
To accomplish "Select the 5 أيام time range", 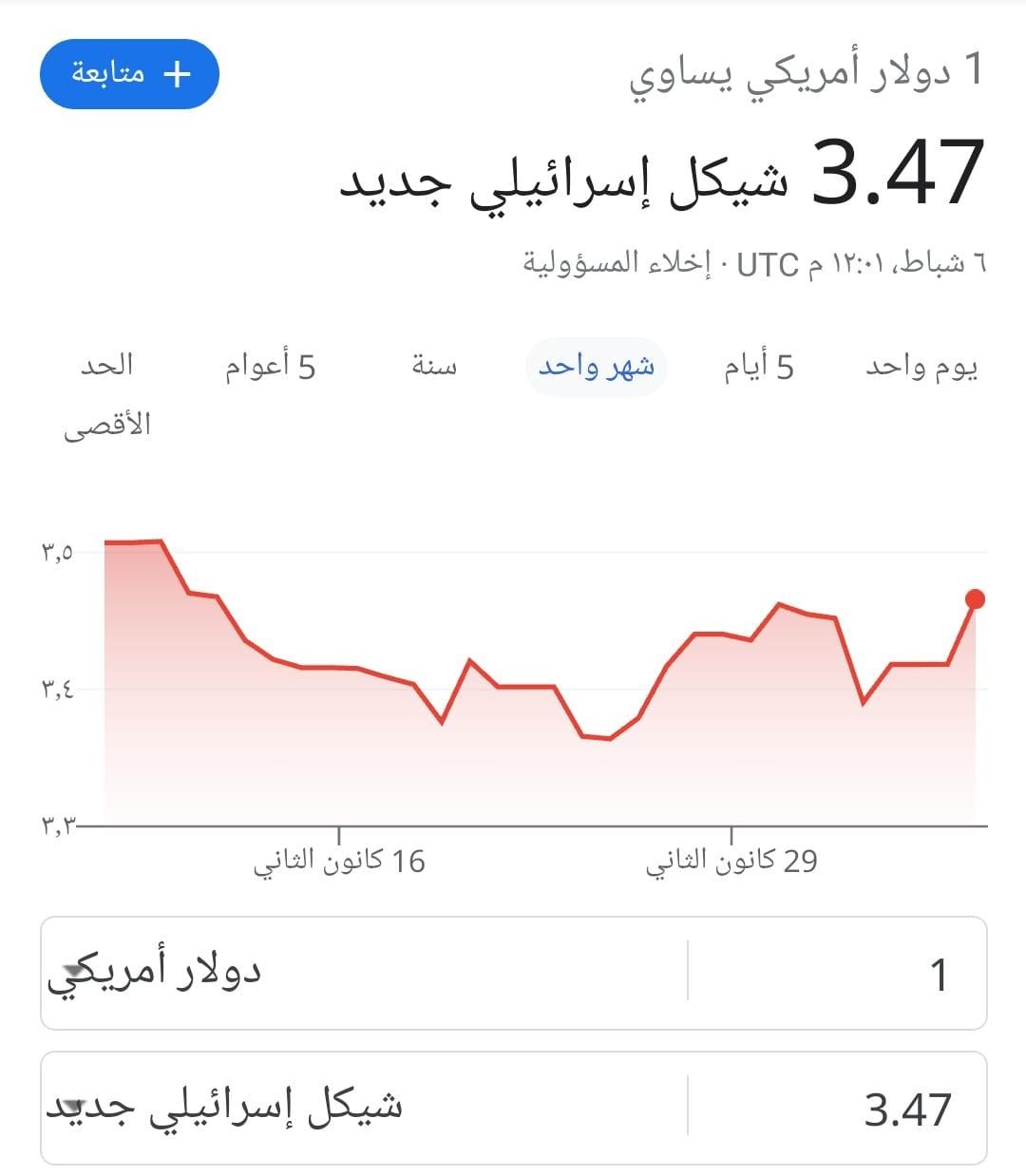I will tap(758, 367).
